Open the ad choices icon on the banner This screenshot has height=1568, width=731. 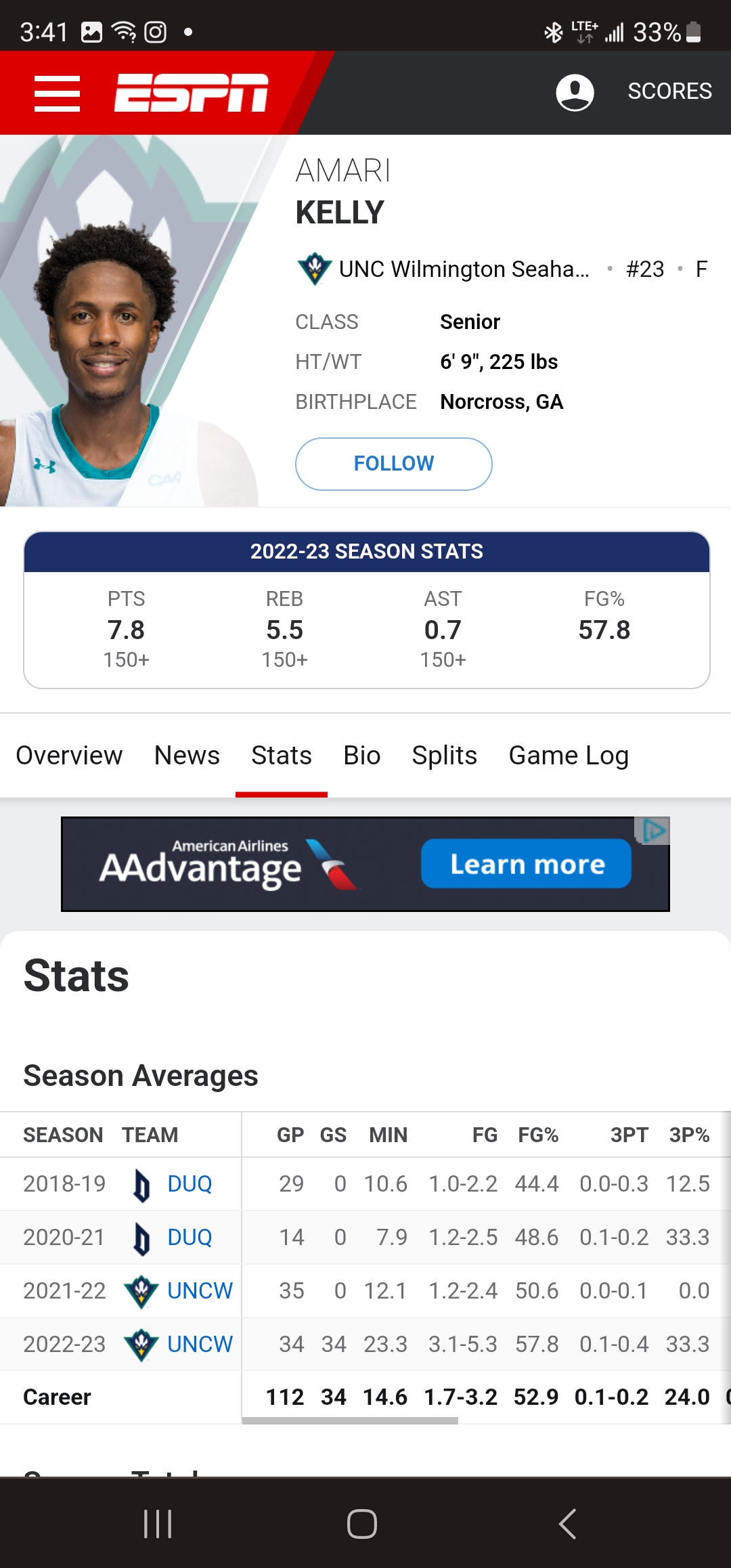653,831
